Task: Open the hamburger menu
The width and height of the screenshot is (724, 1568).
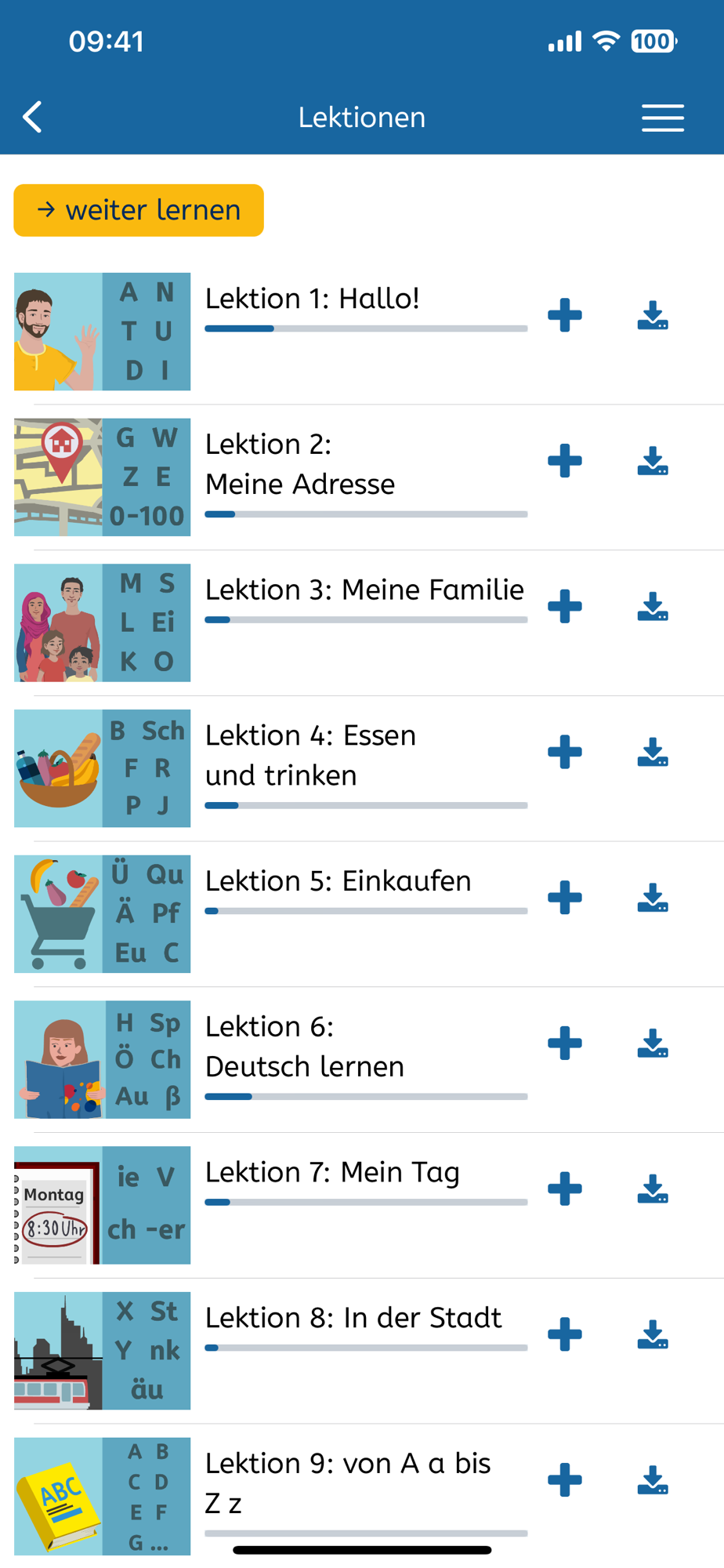Action: pyautogui.click(x=662, y=118)
